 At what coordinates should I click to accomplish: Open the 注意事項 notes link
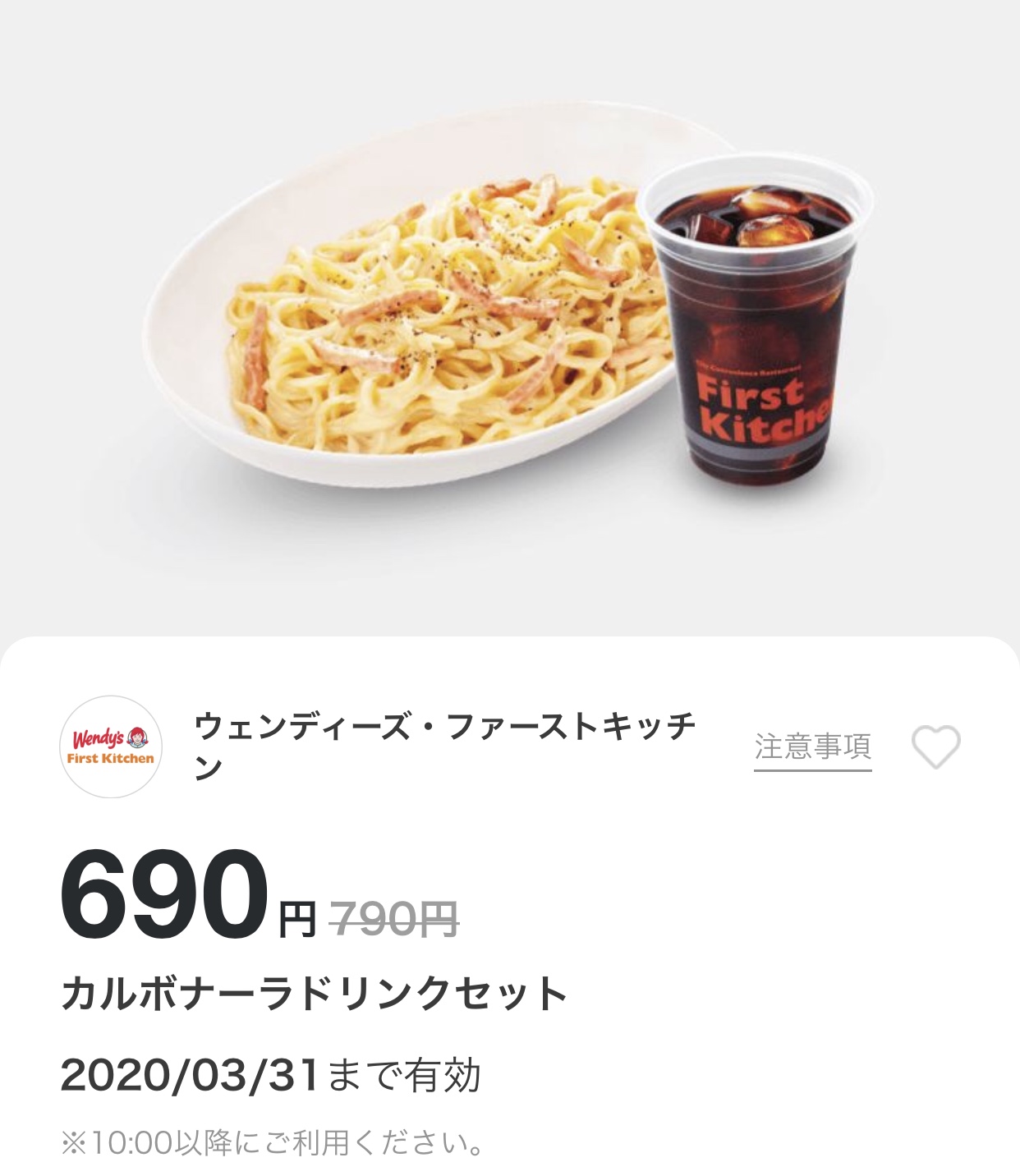[812, 747]
